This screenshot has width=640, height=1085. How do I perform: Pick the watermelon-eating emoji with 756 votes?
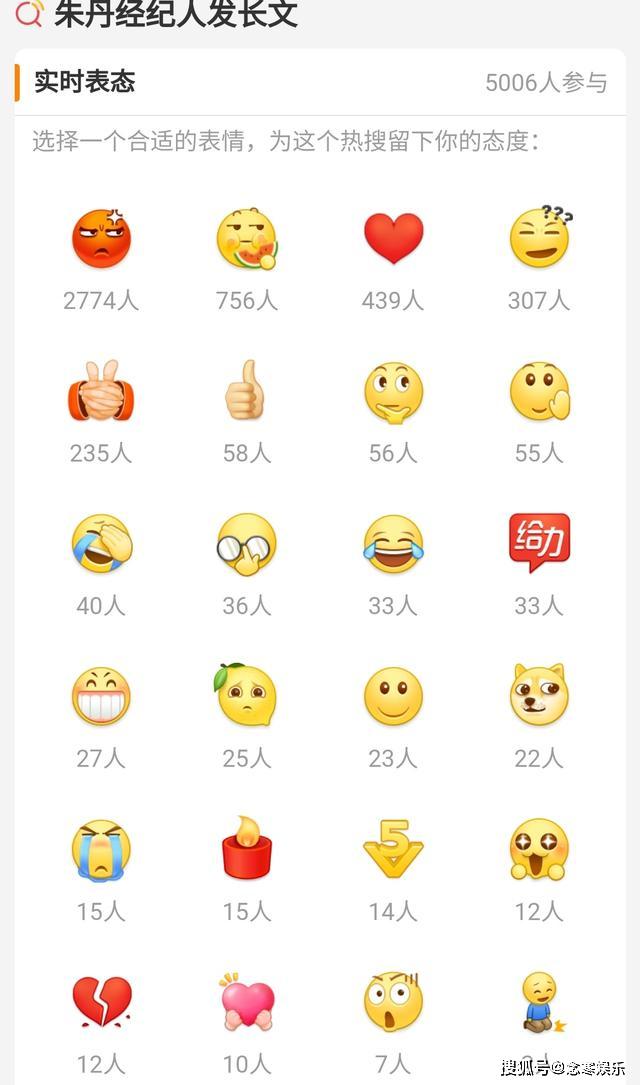[x=247, y=238]
